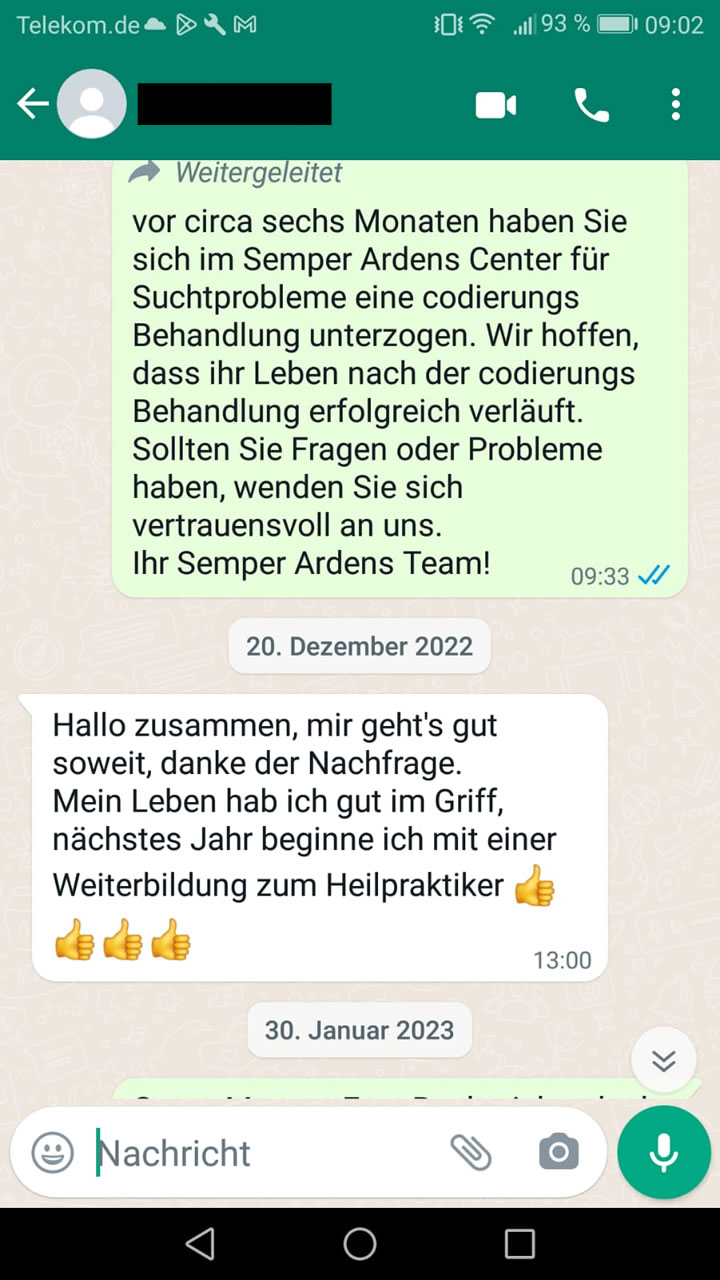
Task: Open the emoji picker
Action: 53,1153
